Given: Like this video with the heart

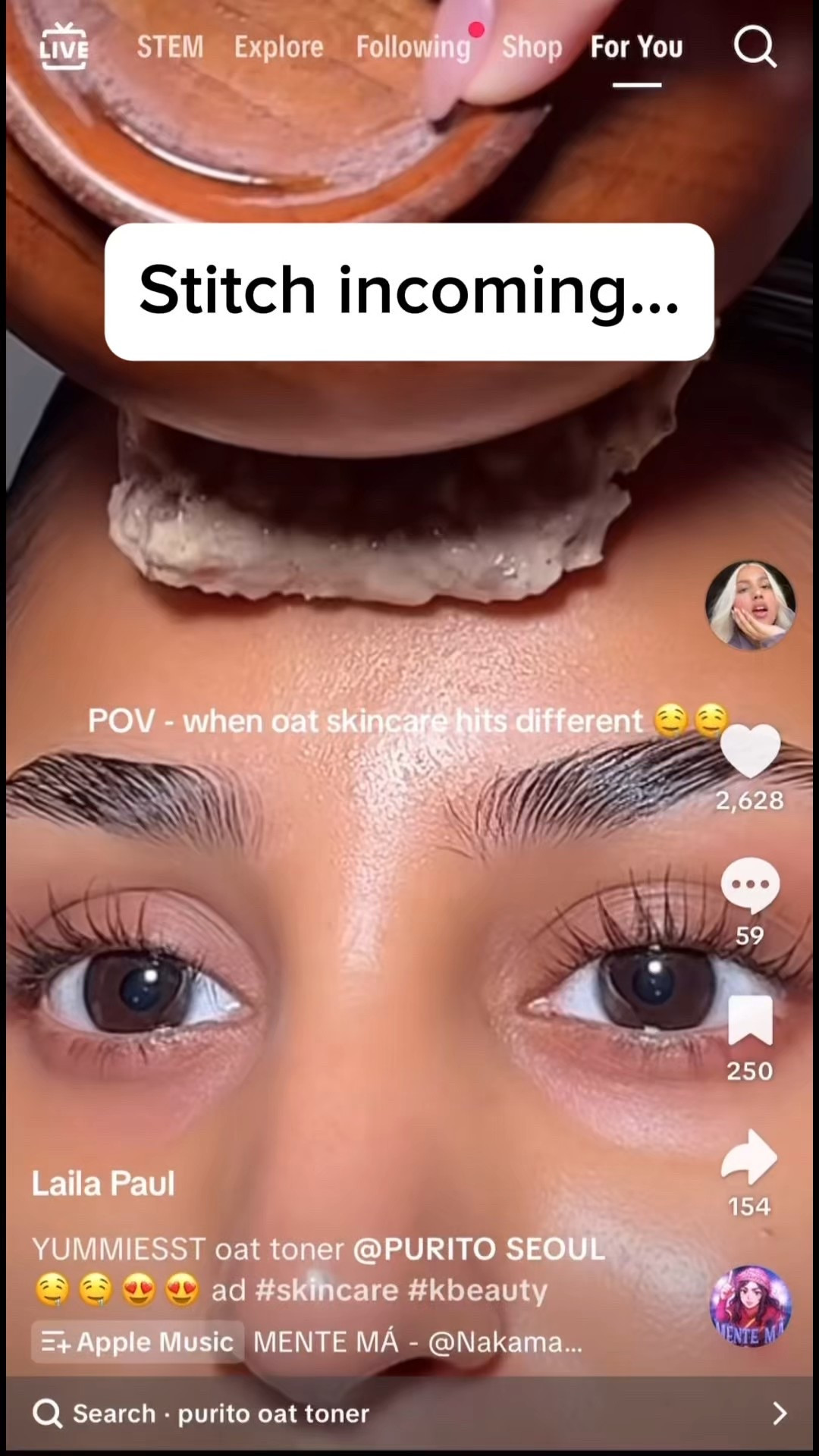Looking at the screenshot, I should [x=750, y=751].
